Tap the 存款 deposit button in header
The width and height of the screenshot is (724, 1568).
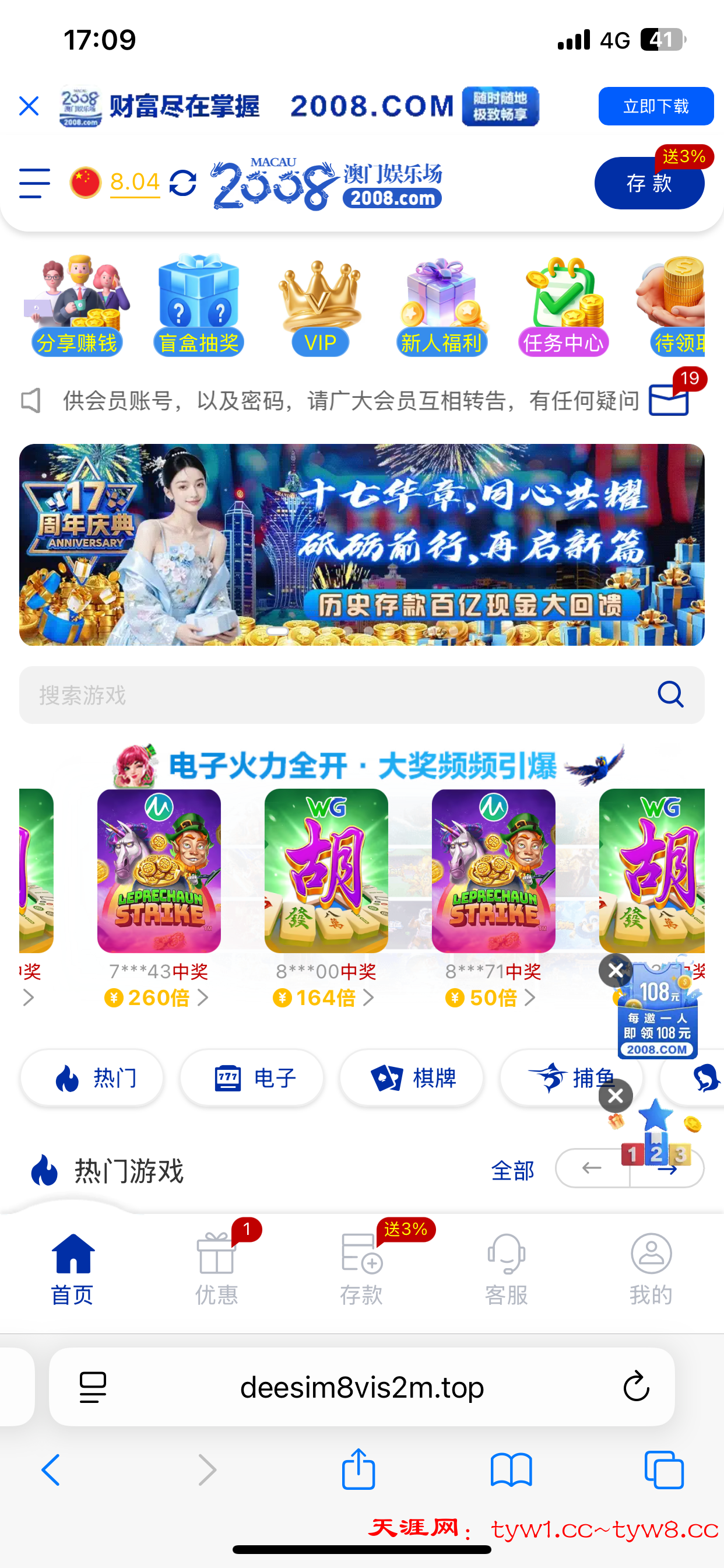click(x=649, y=183)
